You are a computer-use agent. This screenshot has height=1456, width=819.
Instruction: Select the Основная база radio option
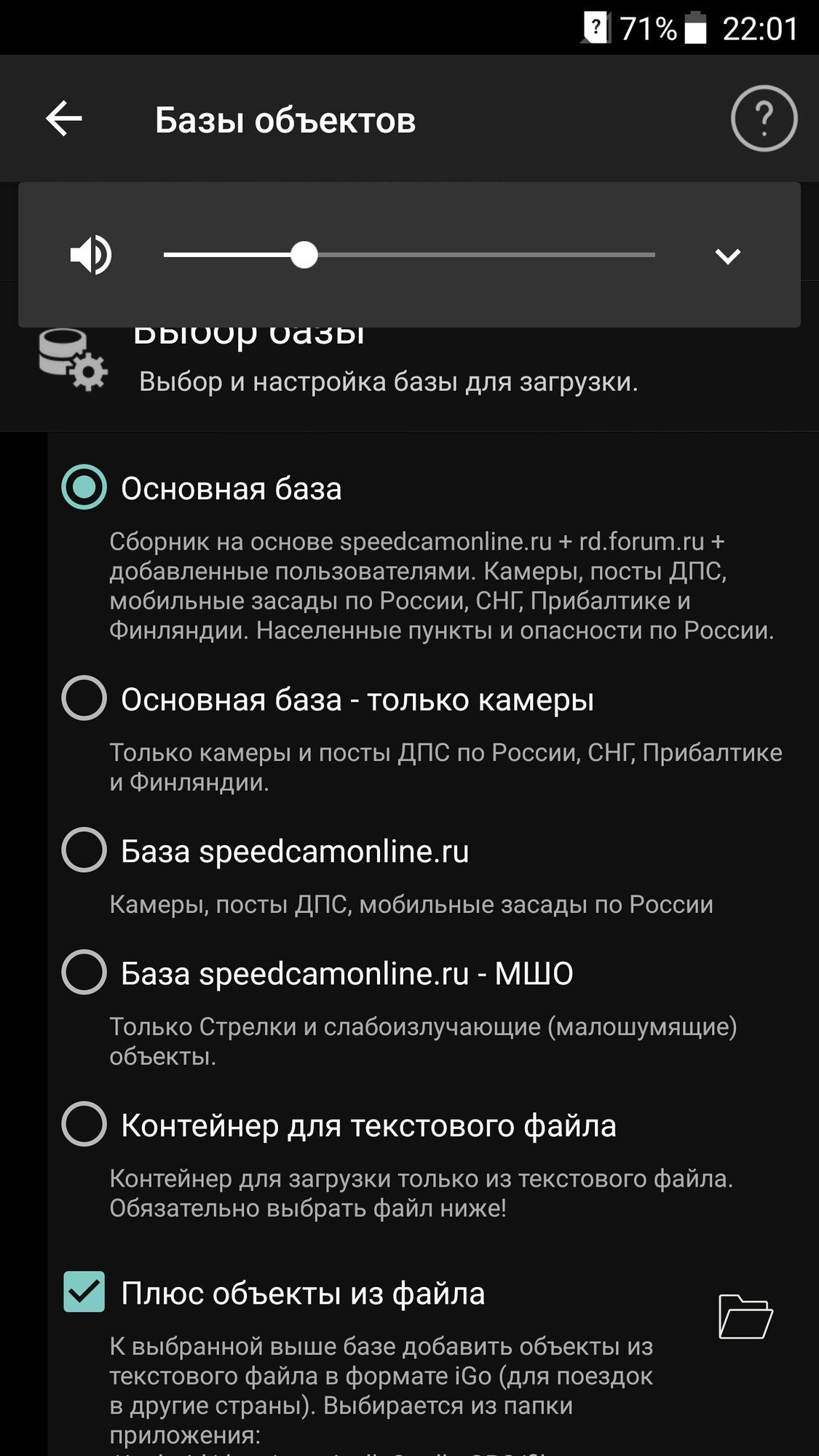84,487
